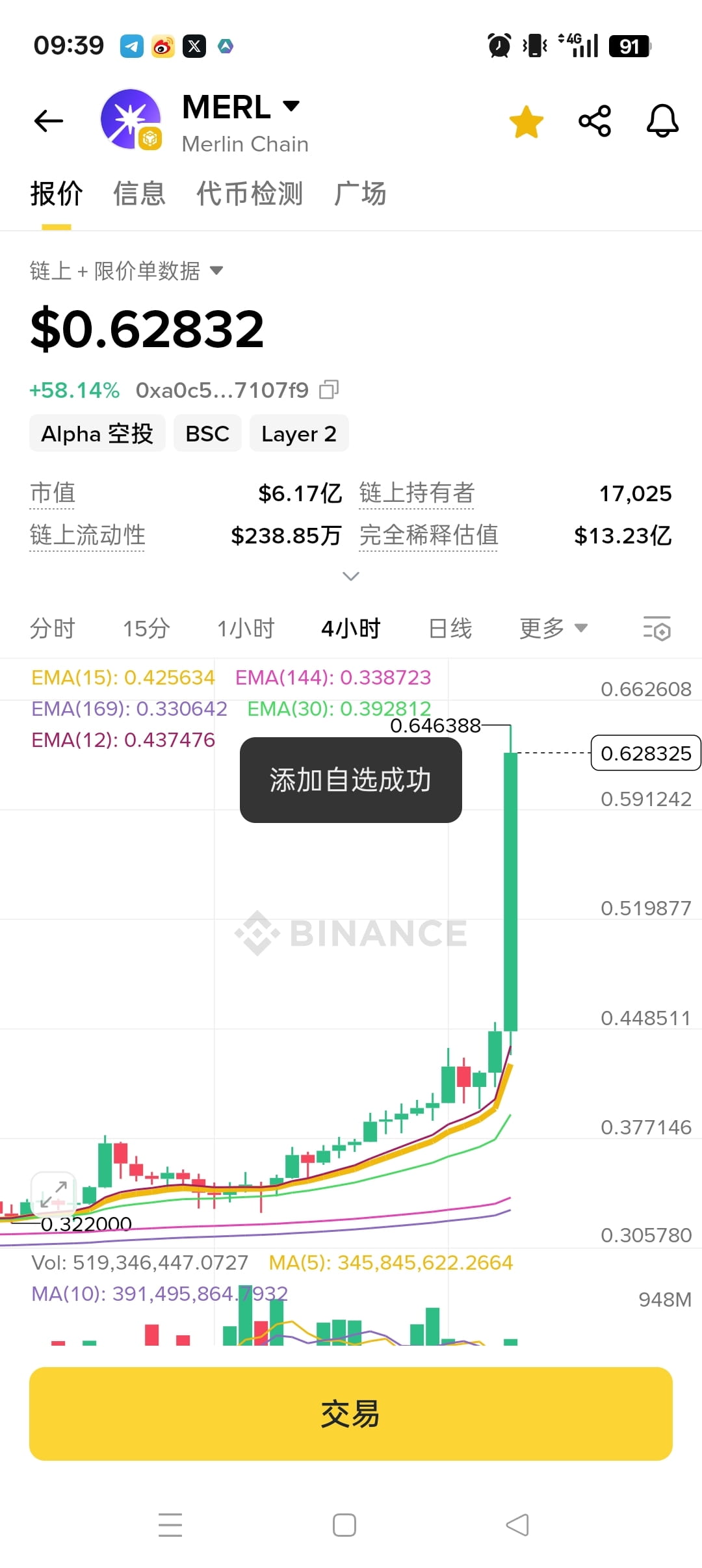
Task: Tap the Alpha 空投 chip
Action: coord(97,433)
